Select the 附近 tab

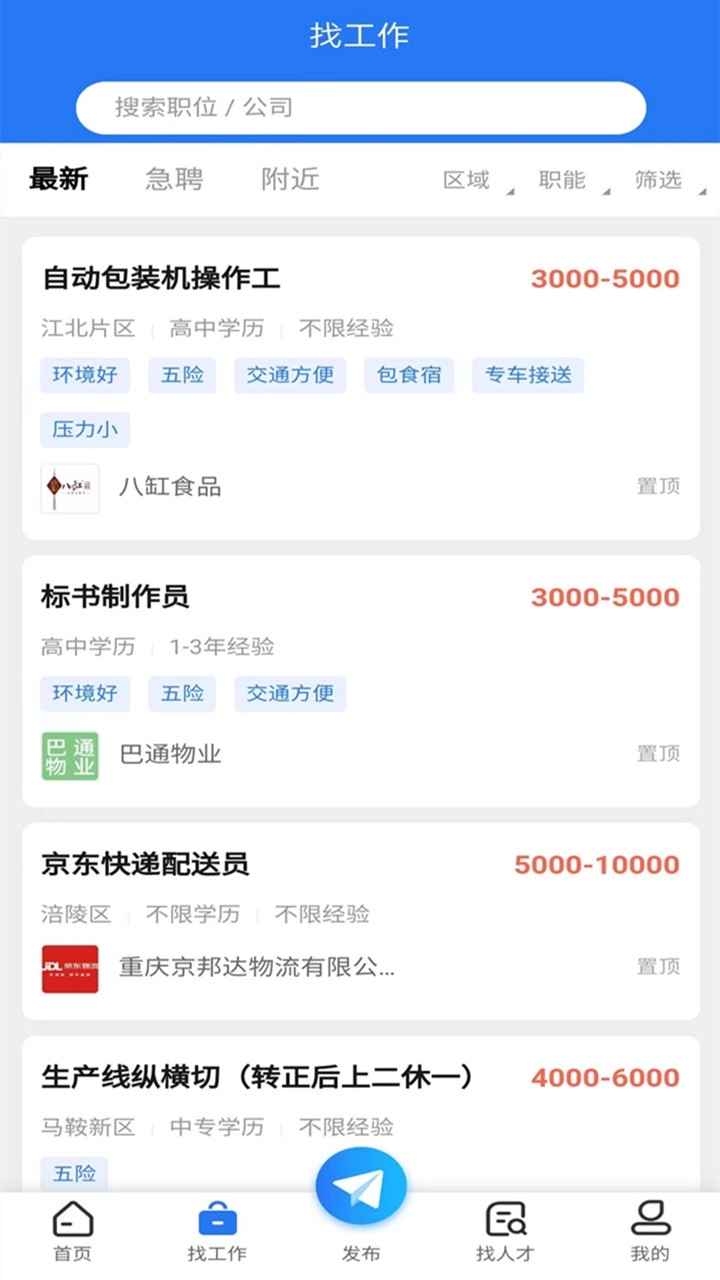pos(289,180)
